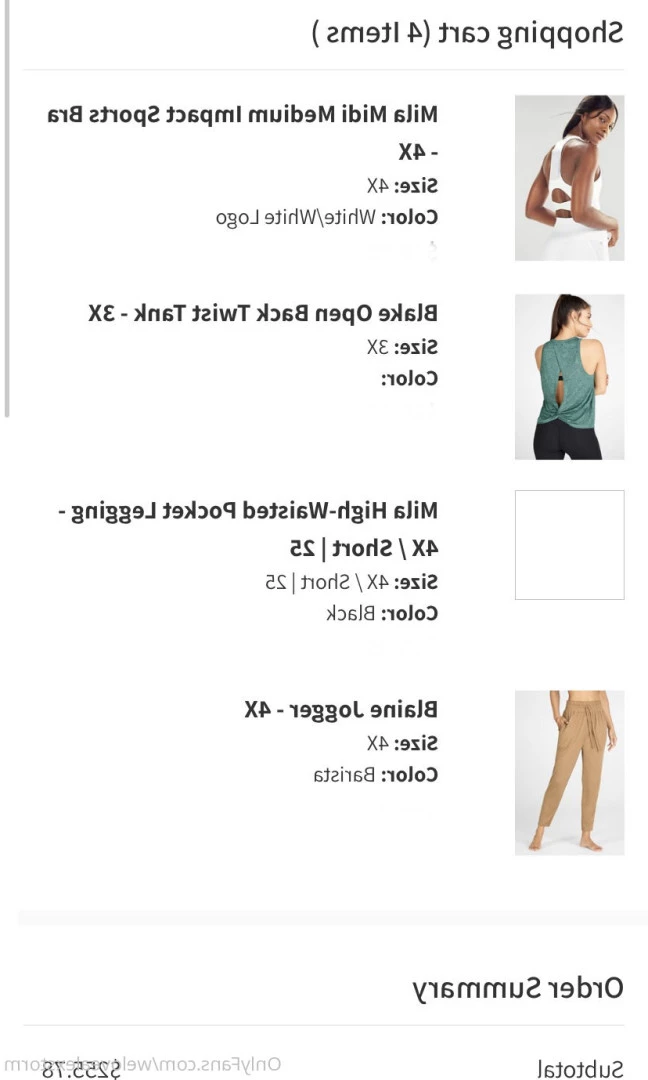Open the Mila Midi Sports Bra product image
This screenshot has height=1080, width=648.
569,178
